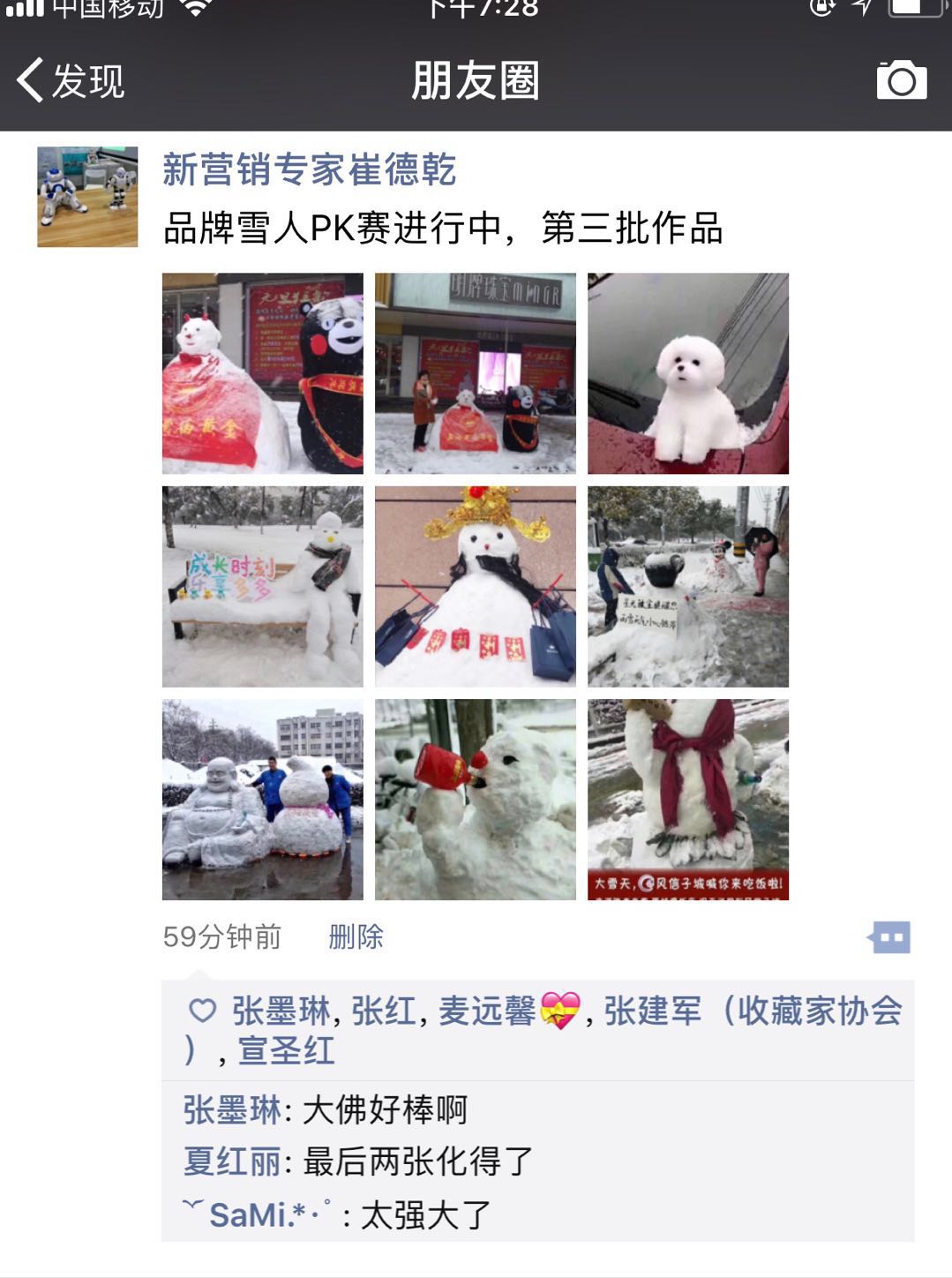Open the snowman on bench photo
Screen dimensions: 952x1278
[x=262, y=586]
